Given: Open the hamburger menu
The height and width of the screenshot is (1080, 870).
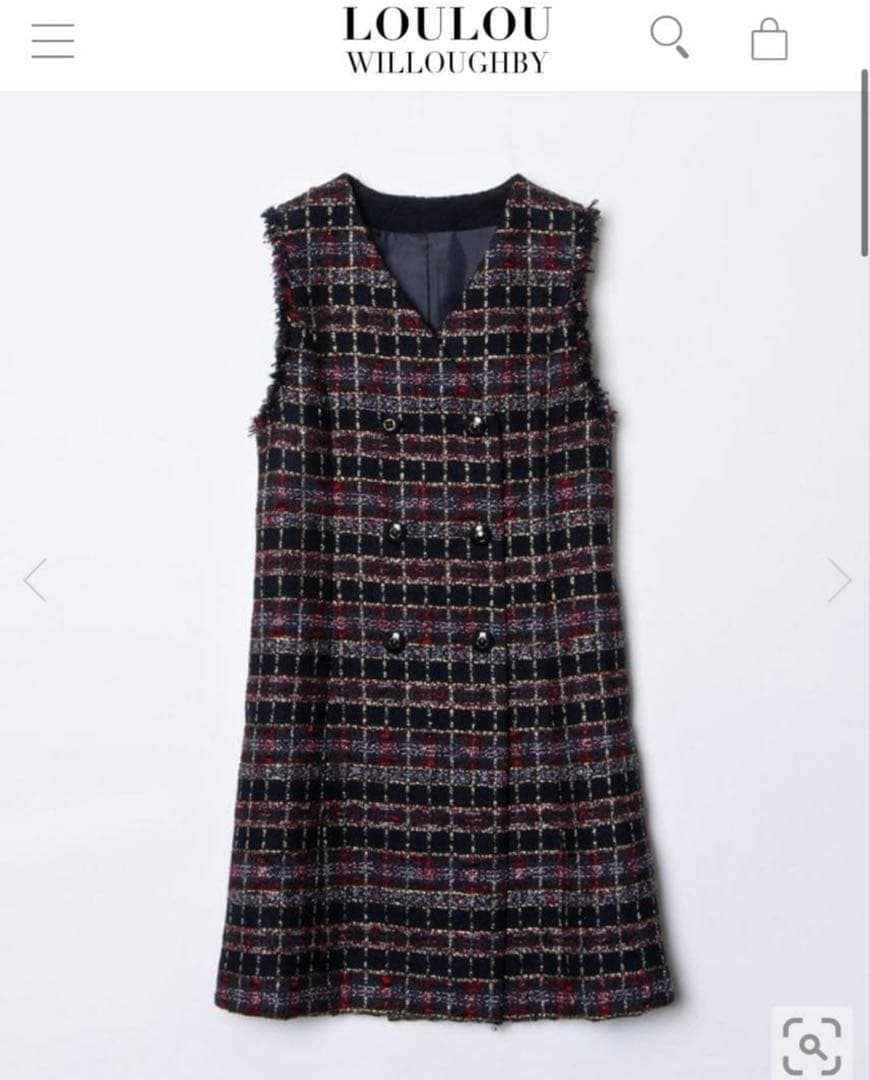Looking at the screenshot, I should click(52, 39).
